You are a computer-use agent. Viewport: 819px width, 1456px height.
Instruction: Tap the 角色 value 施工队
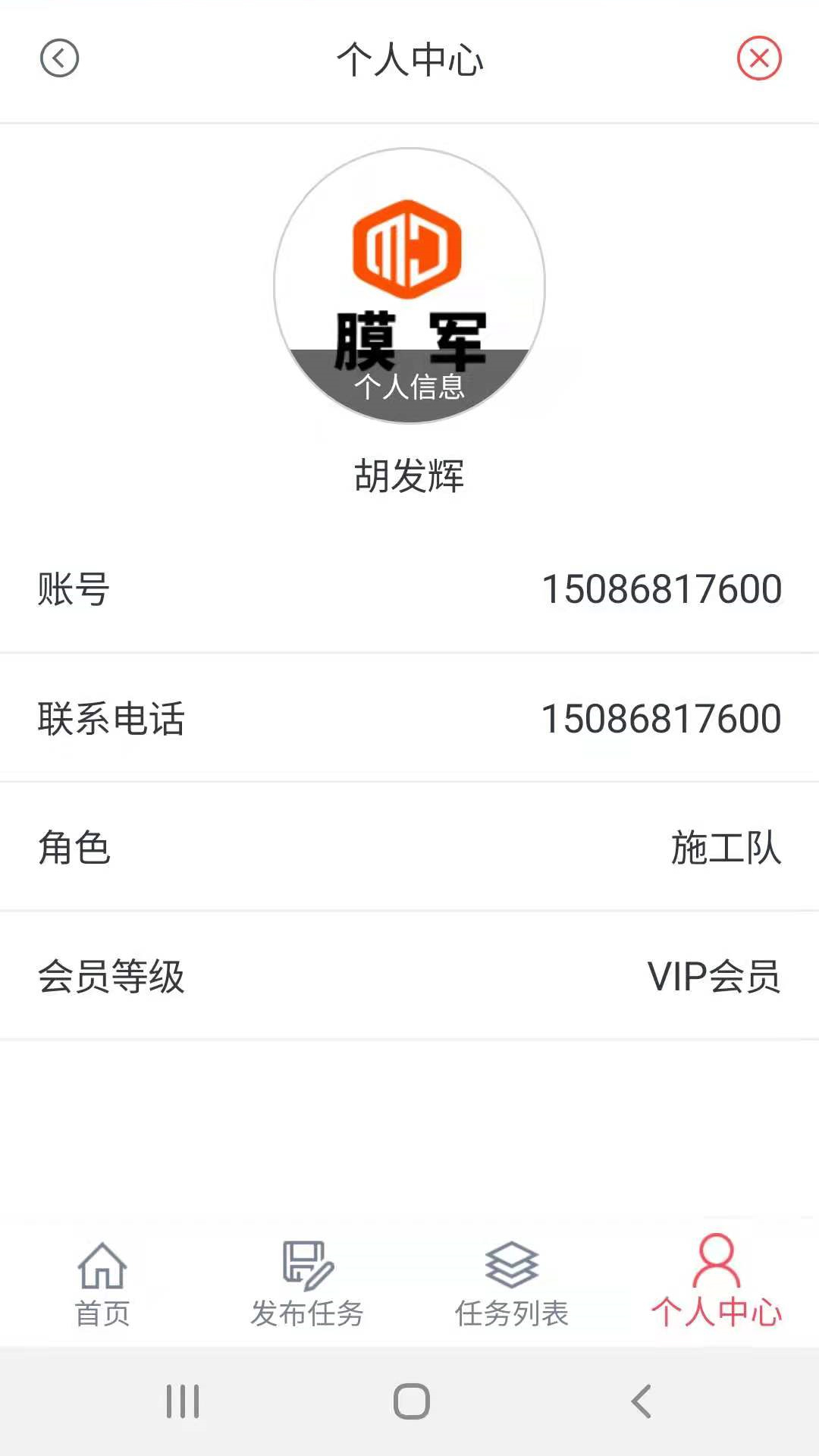726,847
